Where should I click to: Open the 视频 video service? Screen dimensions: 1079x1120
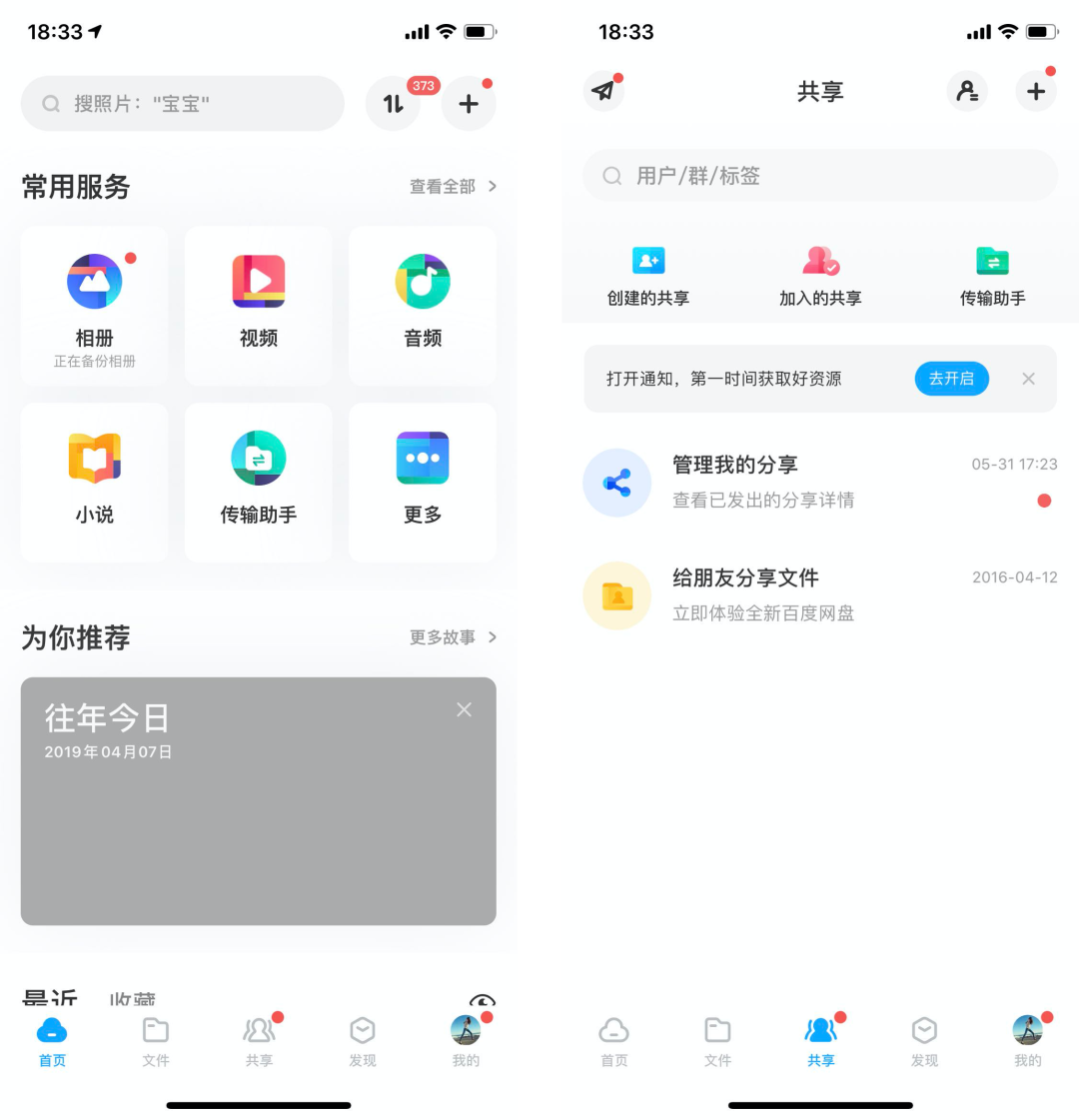pos(259,305)
